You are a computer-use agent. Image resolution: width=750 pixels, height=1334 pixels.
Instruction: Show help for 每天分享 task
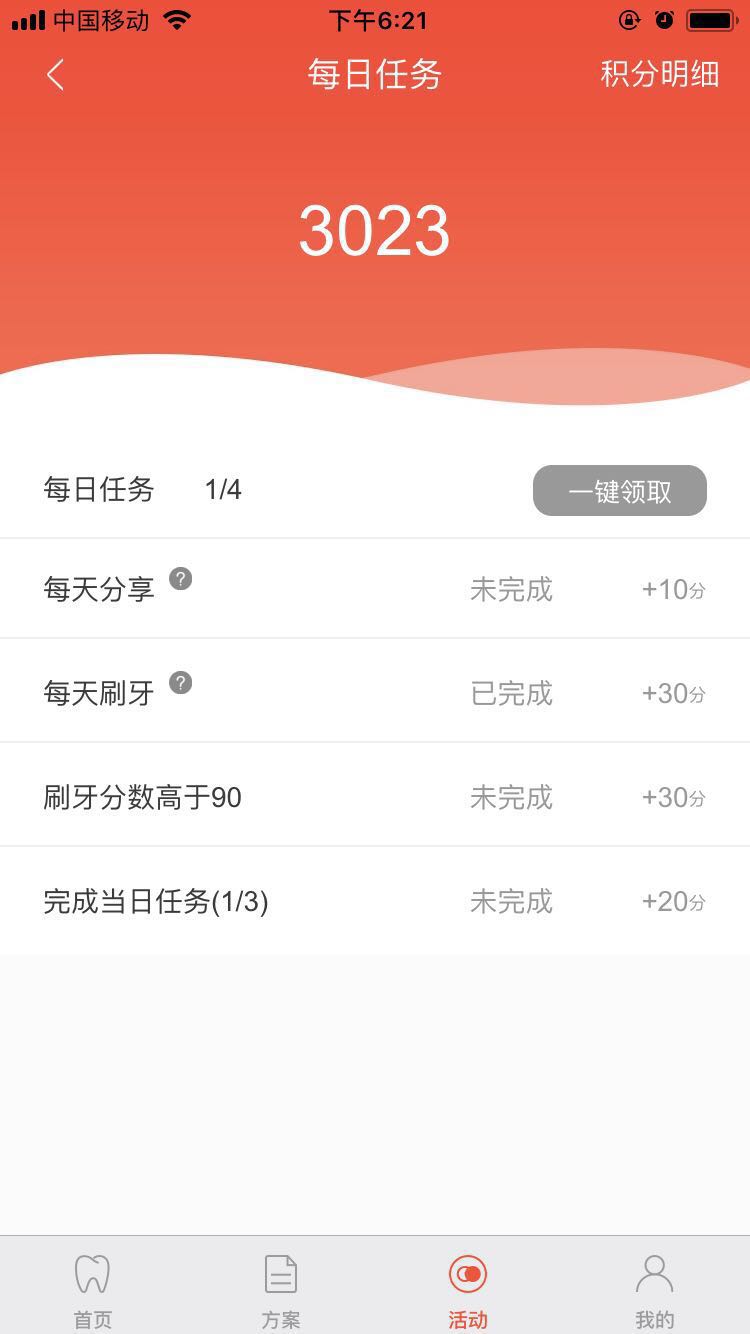pos(180,579)
